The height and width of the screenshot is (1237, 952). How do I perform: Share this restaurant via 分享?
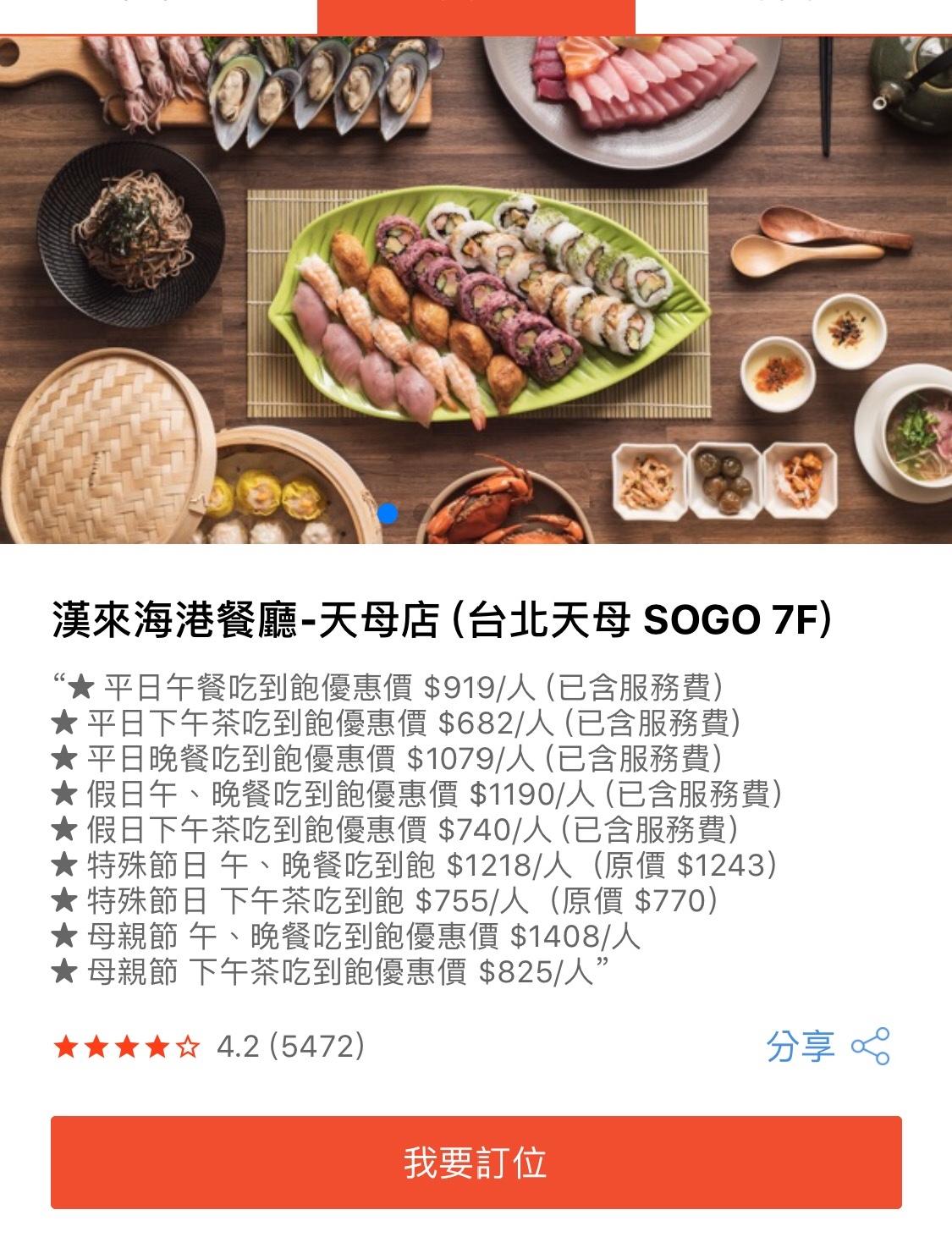[827, 1047]
